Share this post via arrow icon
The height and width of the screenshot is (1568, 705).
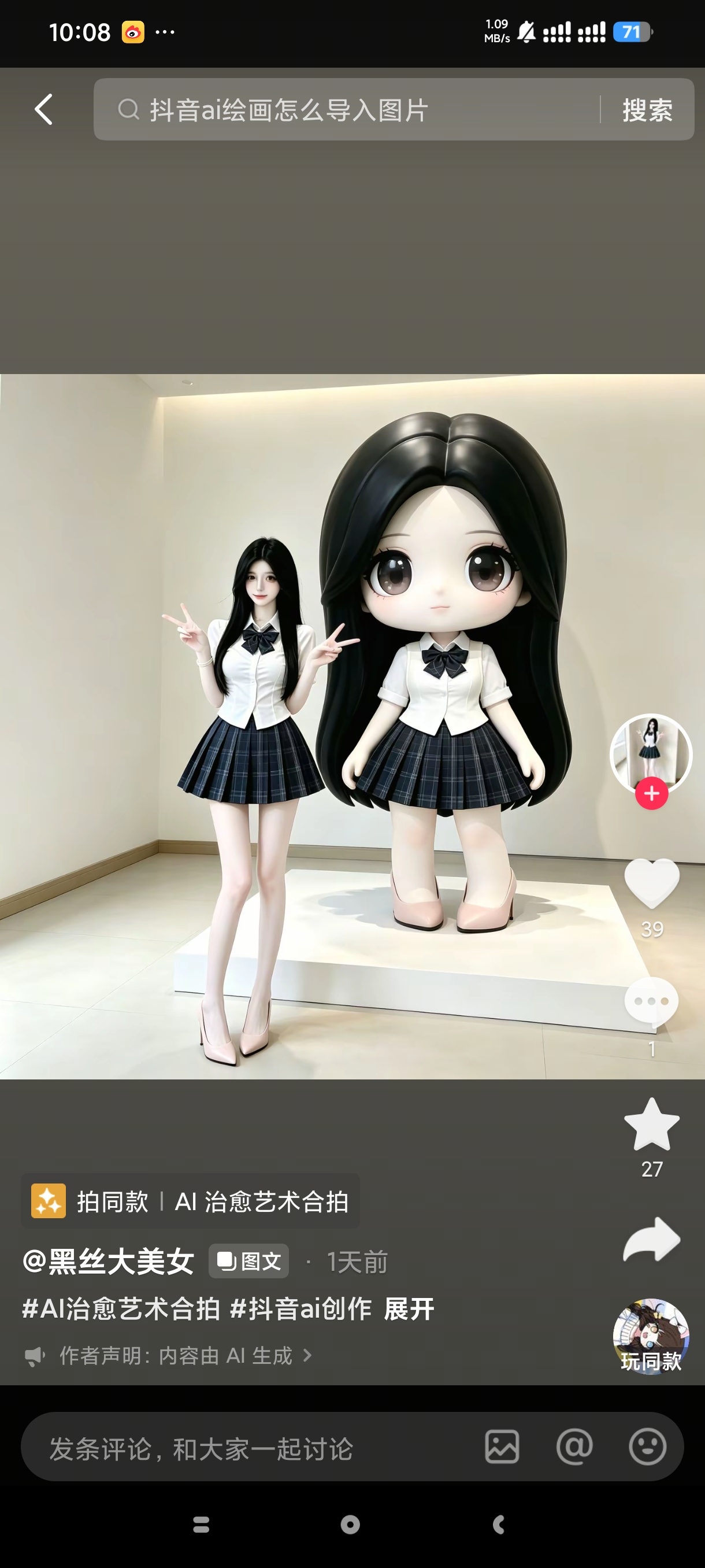(651, 1239)
